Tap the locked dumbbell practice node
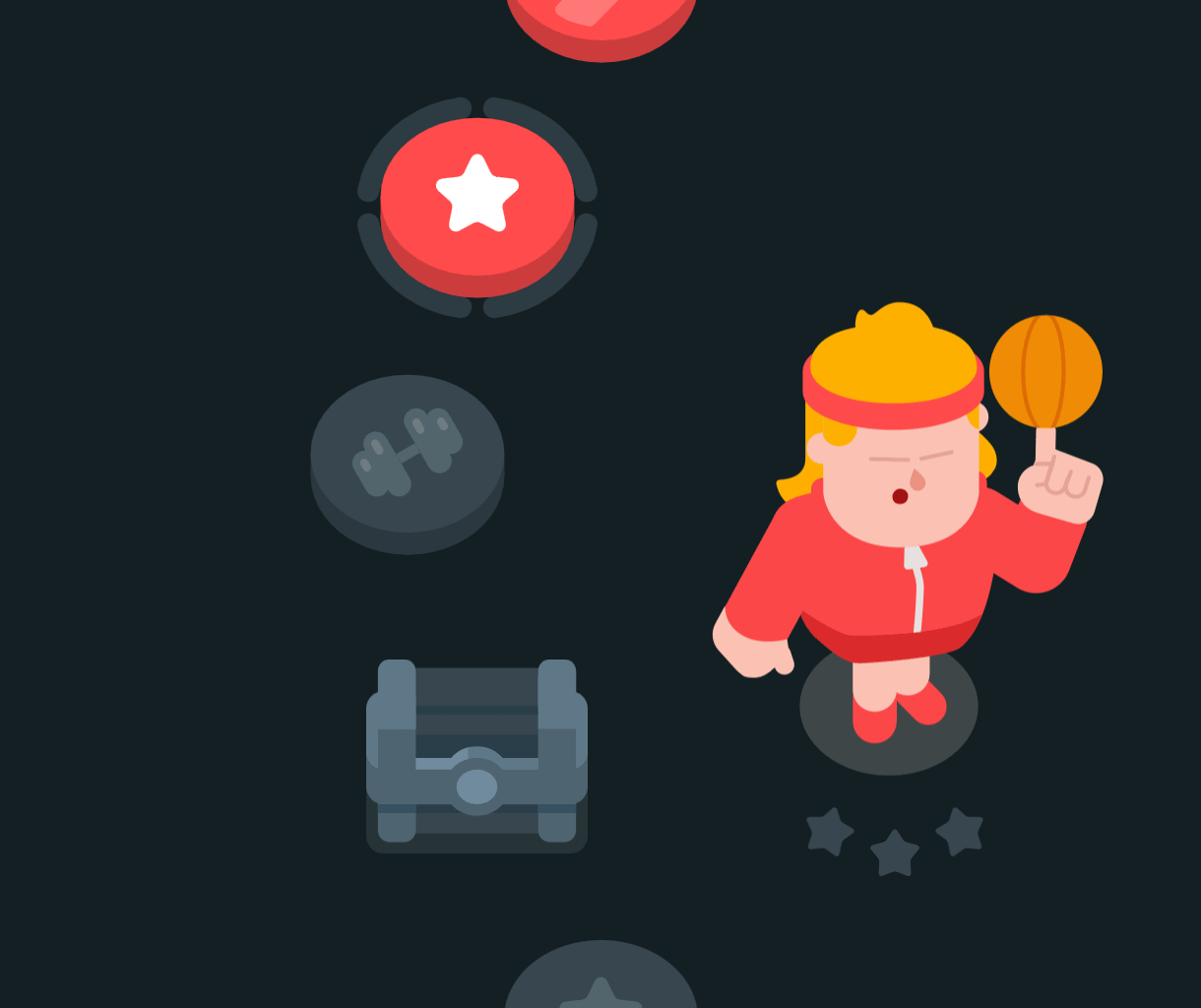The image size is (1201, 1008). (408, 456)
